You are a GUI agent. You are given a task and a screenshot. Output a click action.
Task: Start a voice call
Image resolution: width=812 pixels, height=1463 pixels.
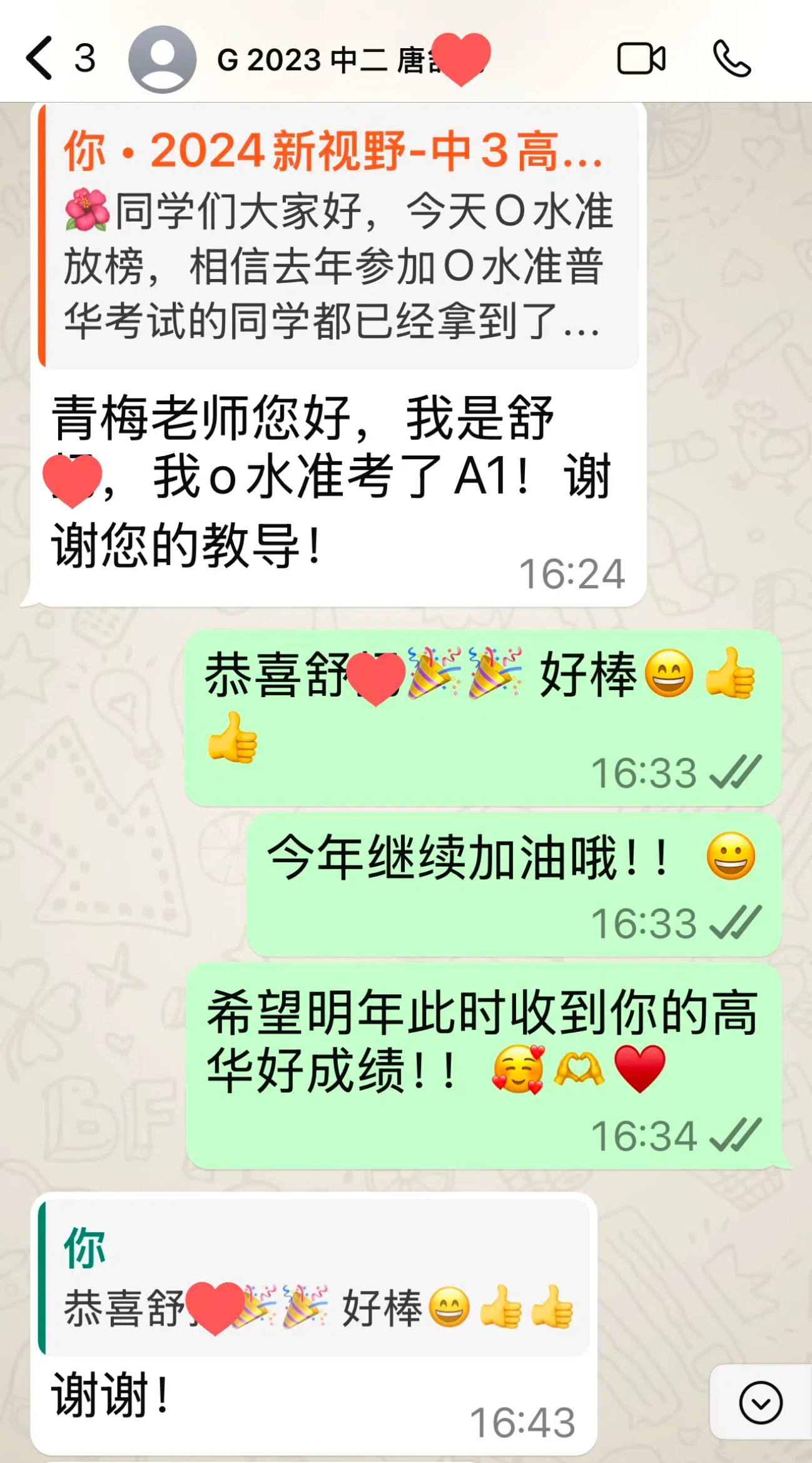732,59
